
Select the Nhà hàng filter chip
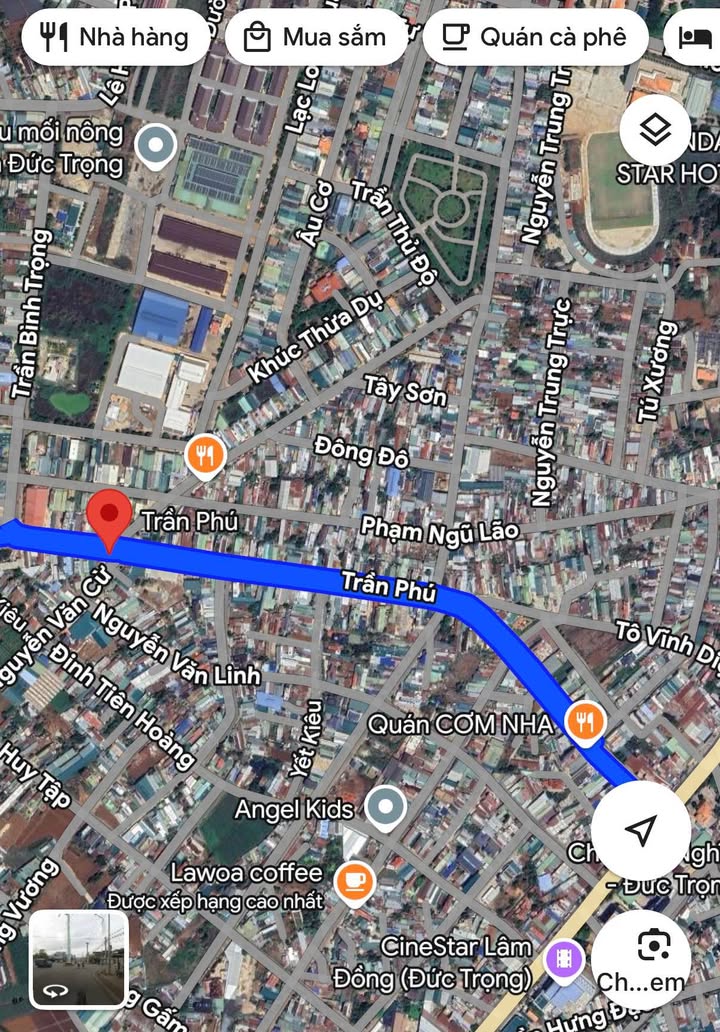pos(115,38)
